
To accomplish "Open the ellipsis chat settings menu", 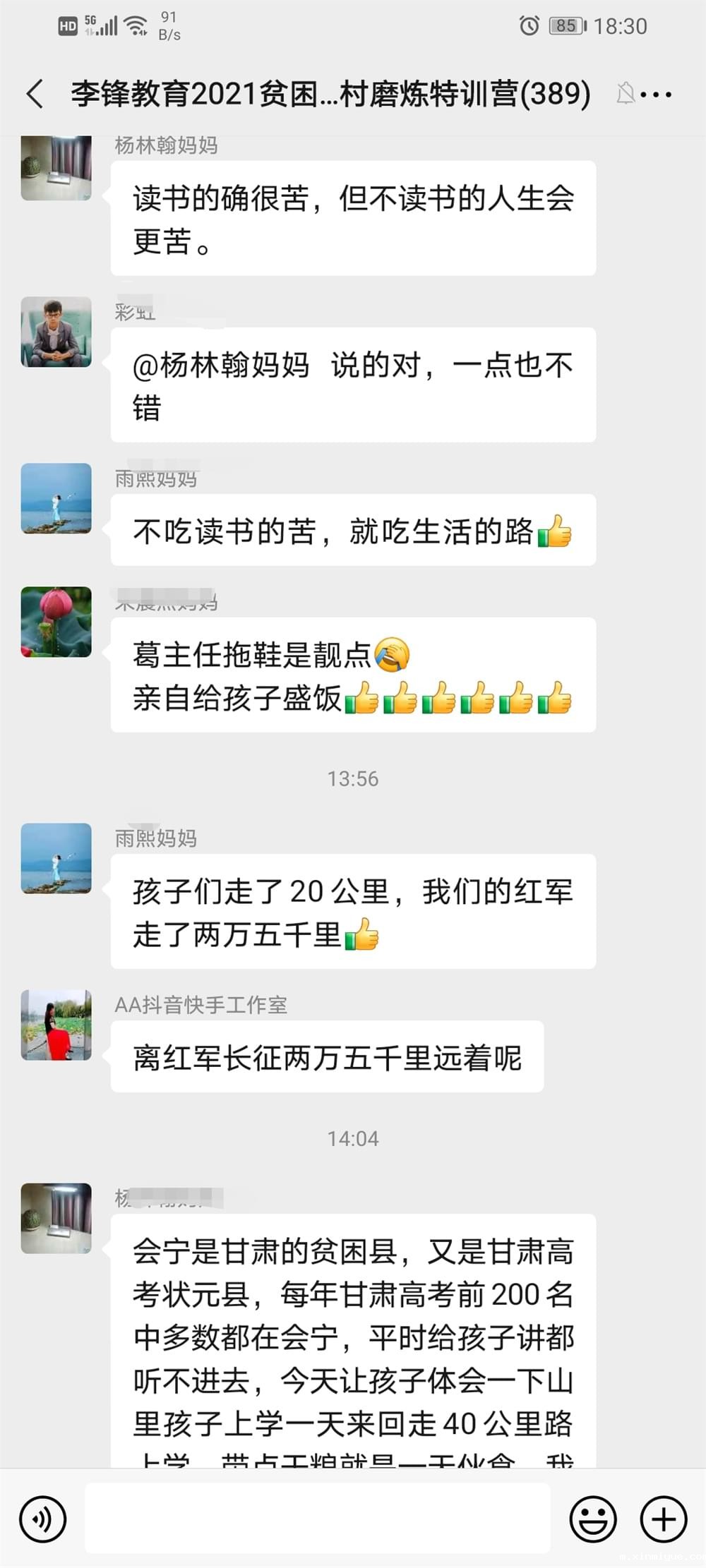I will (x=659, y=94).
